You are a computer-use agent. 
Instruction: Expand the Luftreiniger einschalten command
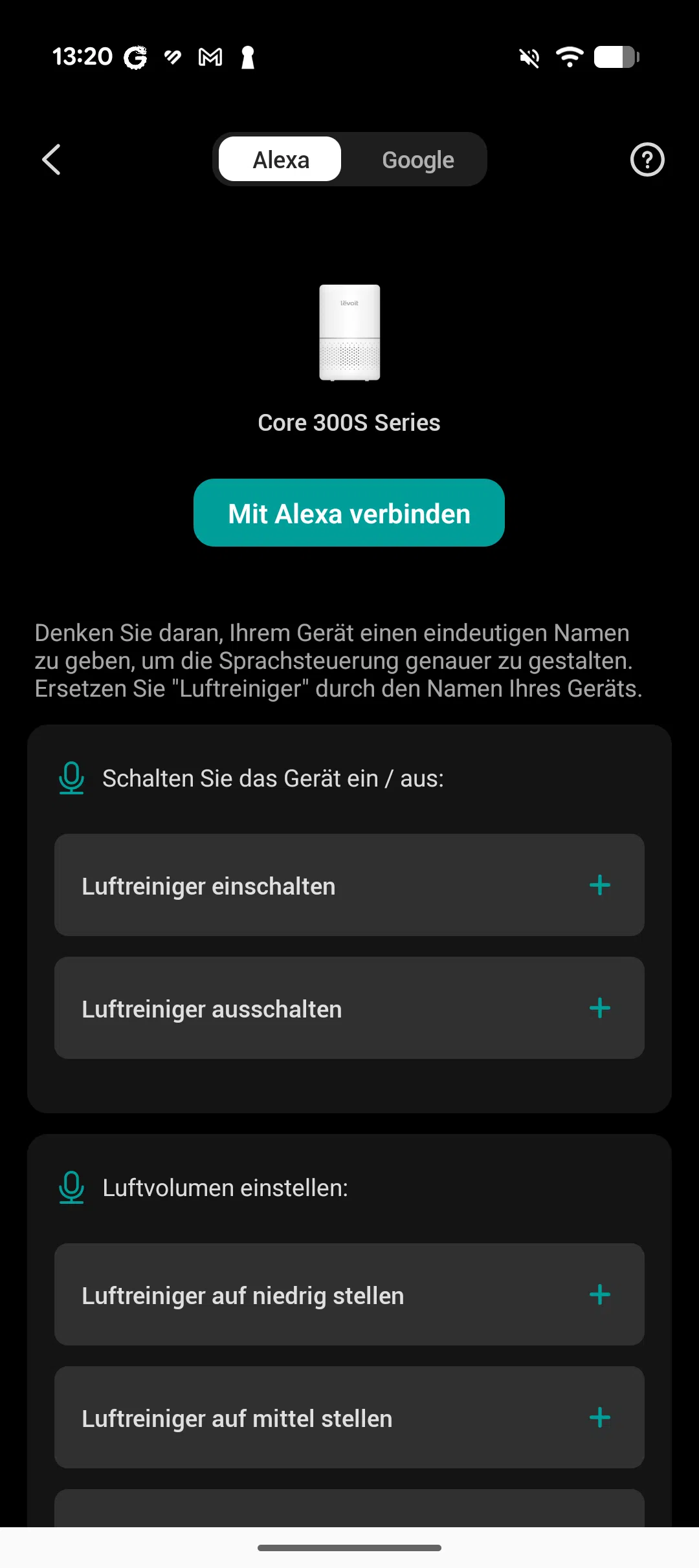(600, 885)
